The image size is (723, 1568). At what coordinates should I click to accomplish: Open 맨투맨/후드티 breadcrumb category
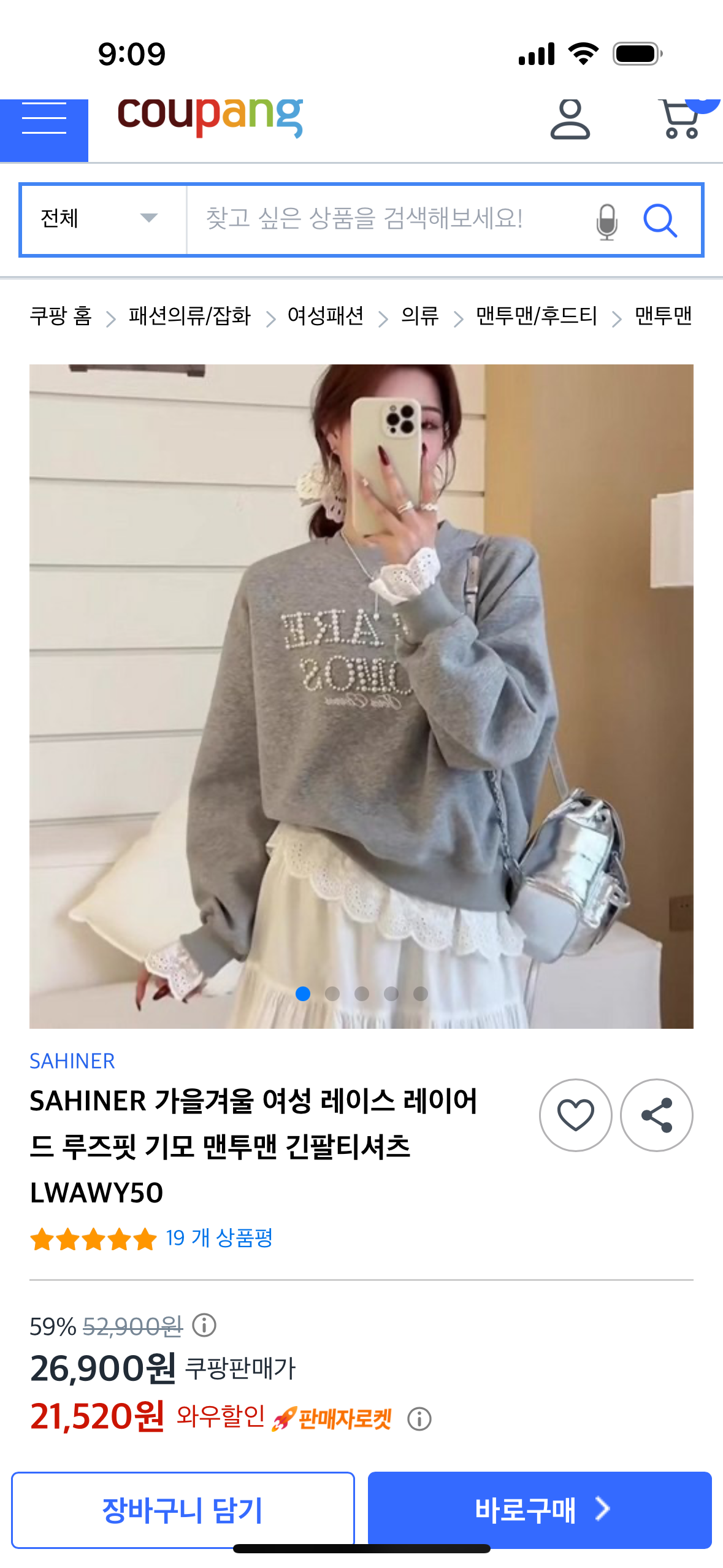(537, 317)
